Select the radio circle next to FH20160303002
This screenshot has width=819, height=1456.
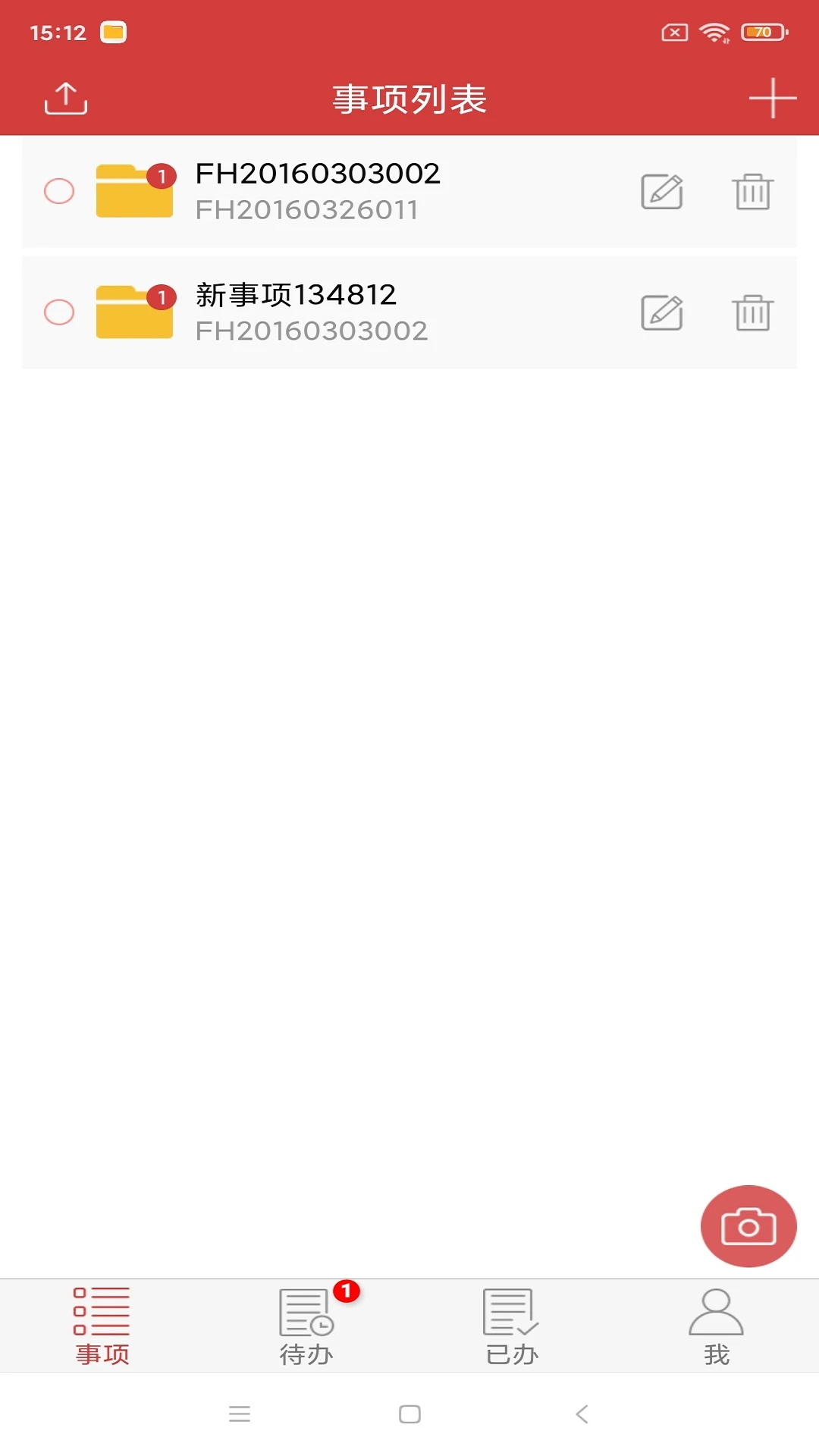[x=58, y=191]
